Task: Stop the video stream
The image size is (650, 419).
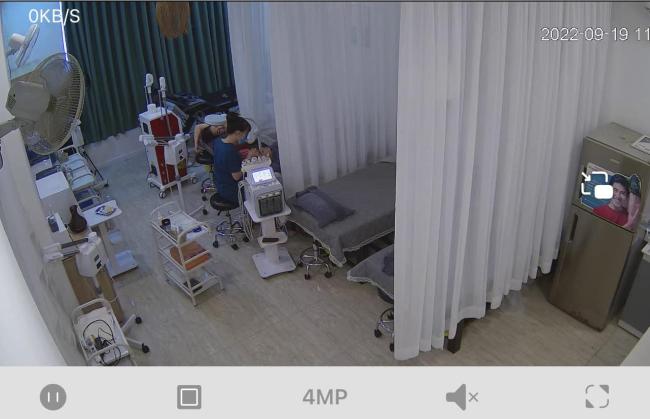Action: 189,397
